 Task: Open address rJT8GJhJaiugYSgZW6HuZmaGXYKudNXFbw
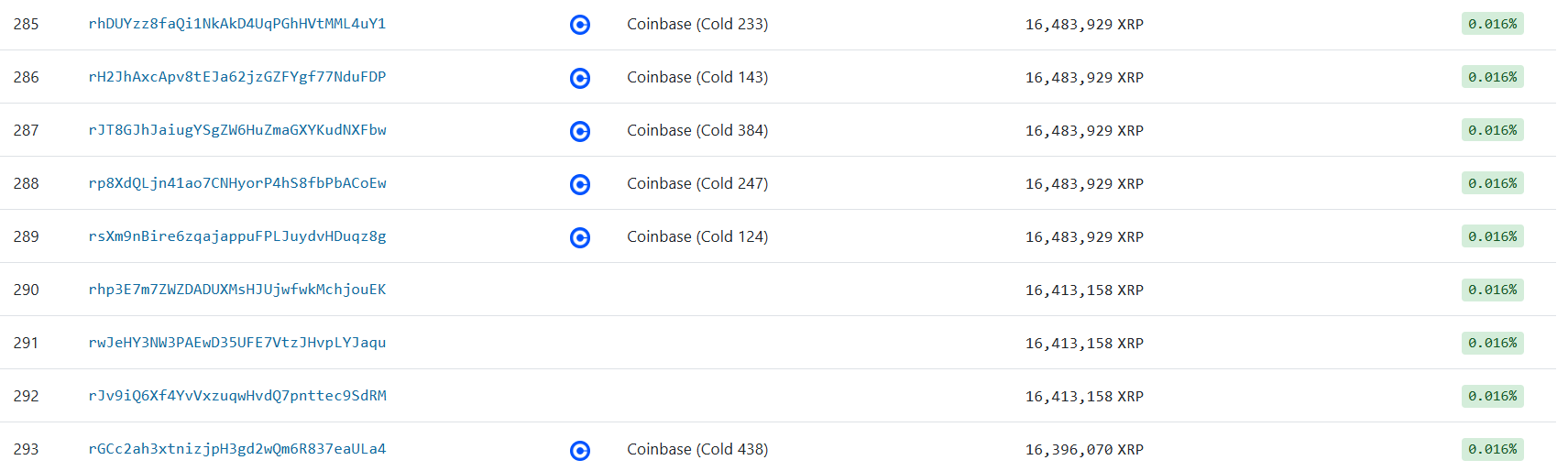pos(236,130)
